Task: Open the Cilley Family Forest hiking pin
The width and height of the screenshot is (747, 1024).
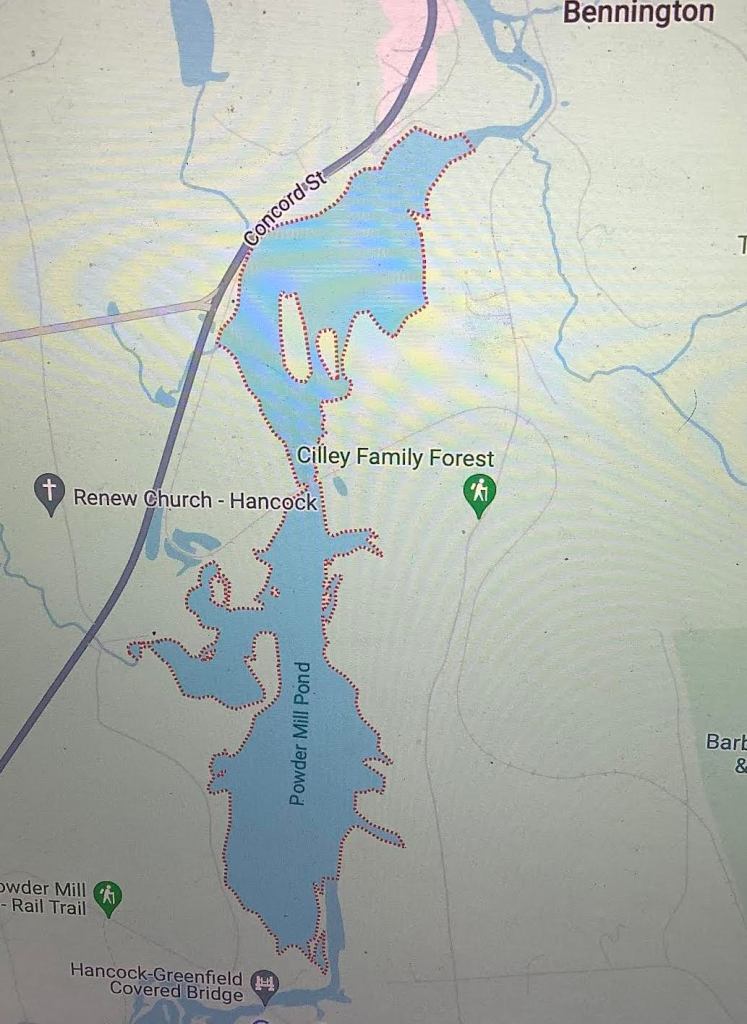Action: pyautogui.click(x=480, y=492)
